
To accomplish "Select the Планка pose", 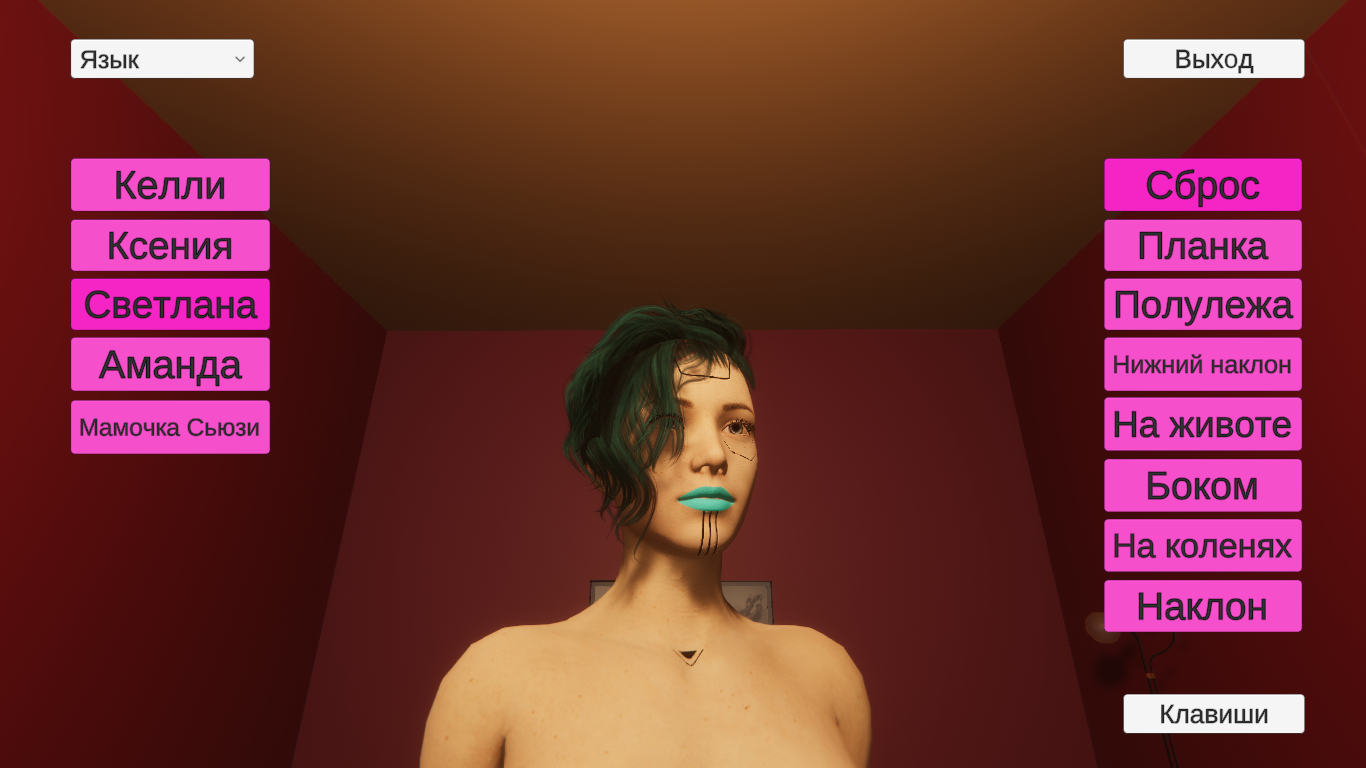I will pos(1202,245).
